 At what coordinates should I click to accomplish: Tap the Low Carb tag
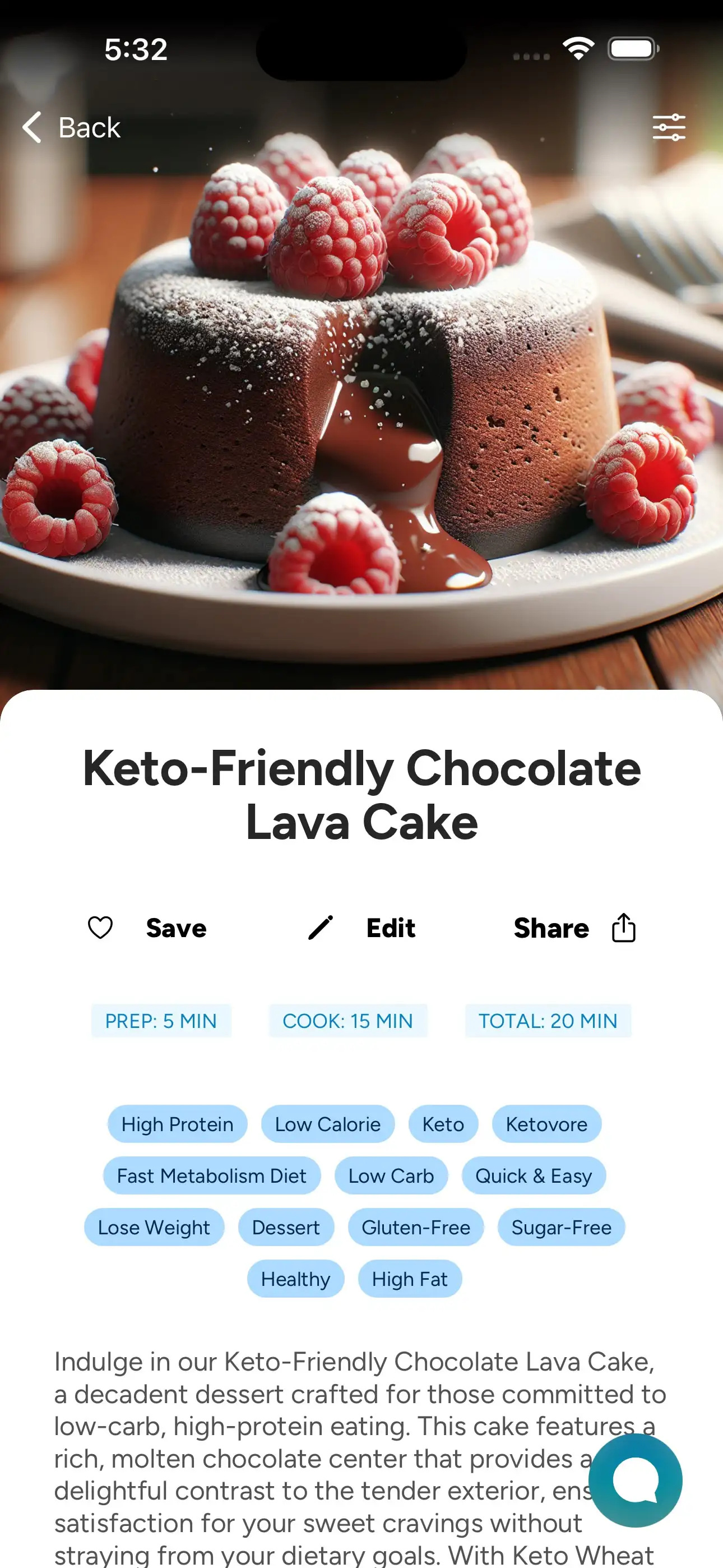(x=391, y=1175)
